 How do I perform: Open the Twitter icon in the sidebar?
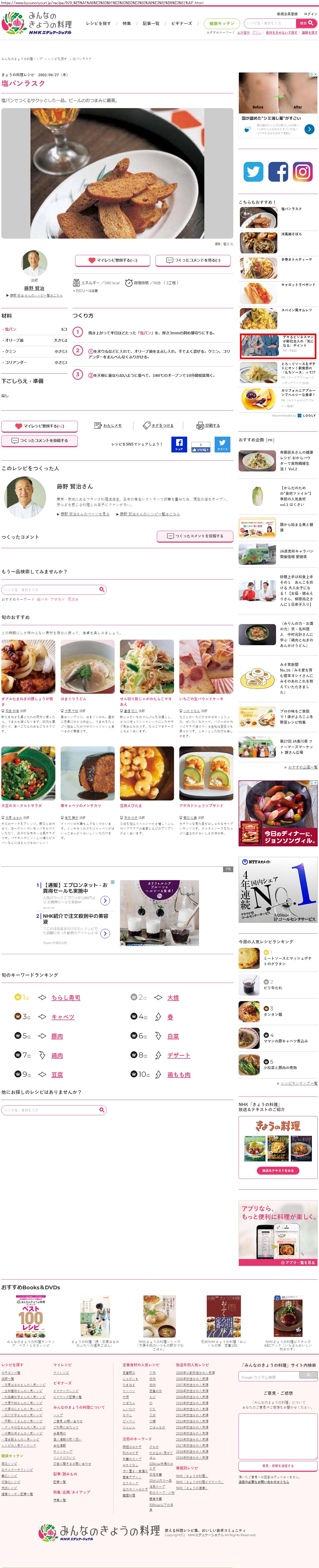pos(253,172)
